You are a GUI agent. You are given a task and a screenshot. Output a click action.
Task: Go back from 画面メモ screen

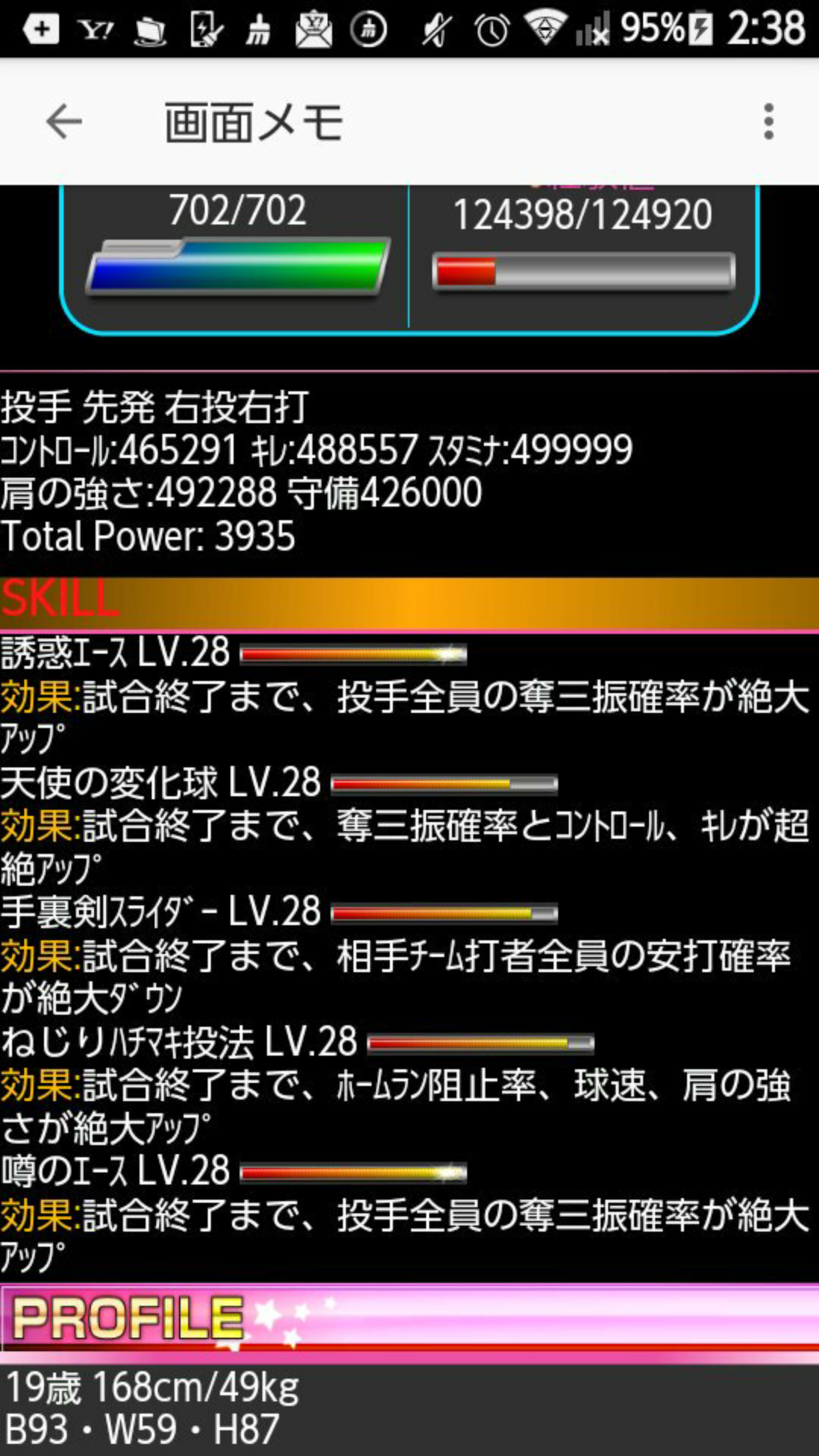pos(64,121)
